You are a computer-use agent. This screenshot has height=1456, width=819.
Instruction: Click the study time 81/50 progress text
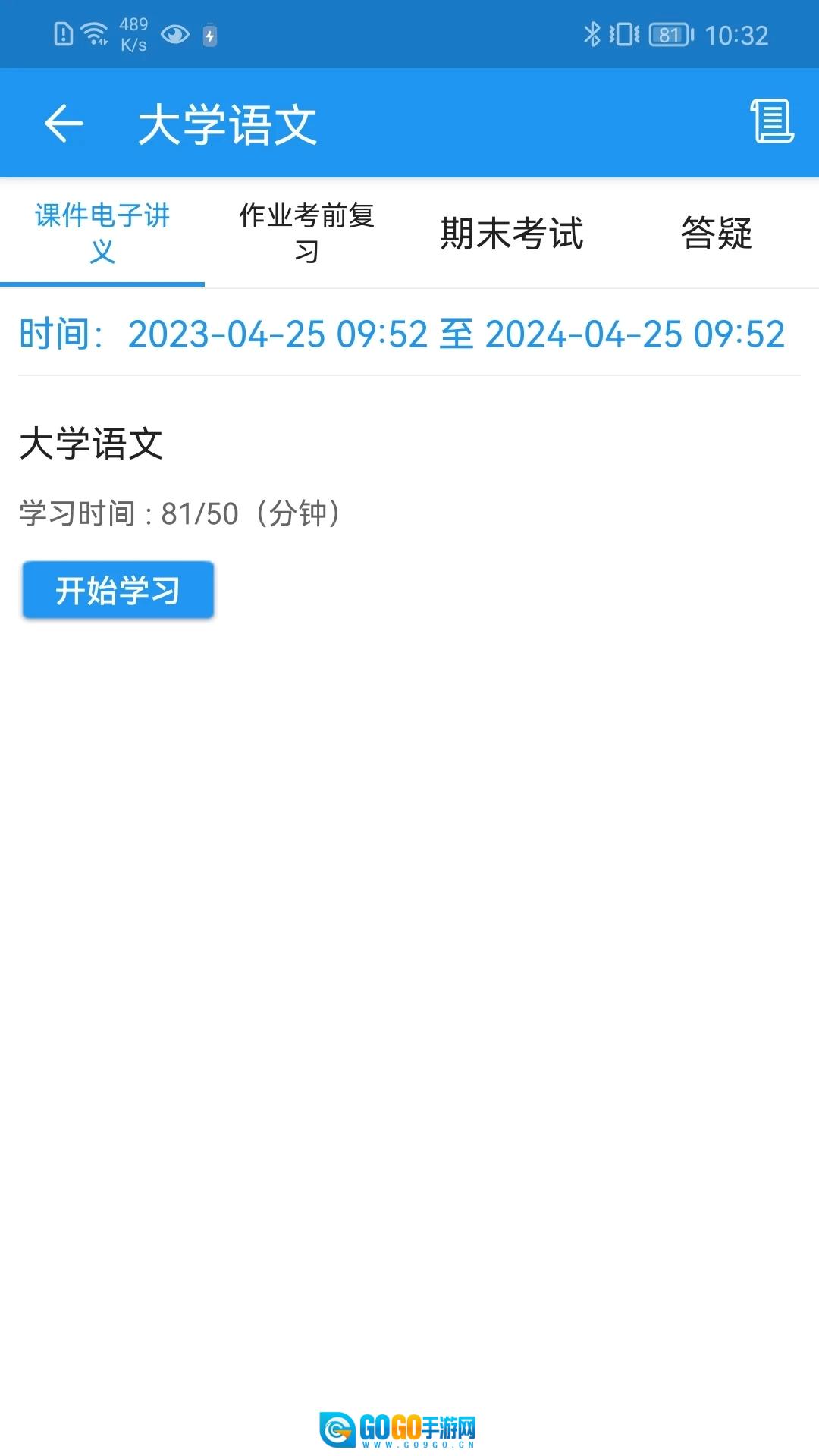click(180, 513)
